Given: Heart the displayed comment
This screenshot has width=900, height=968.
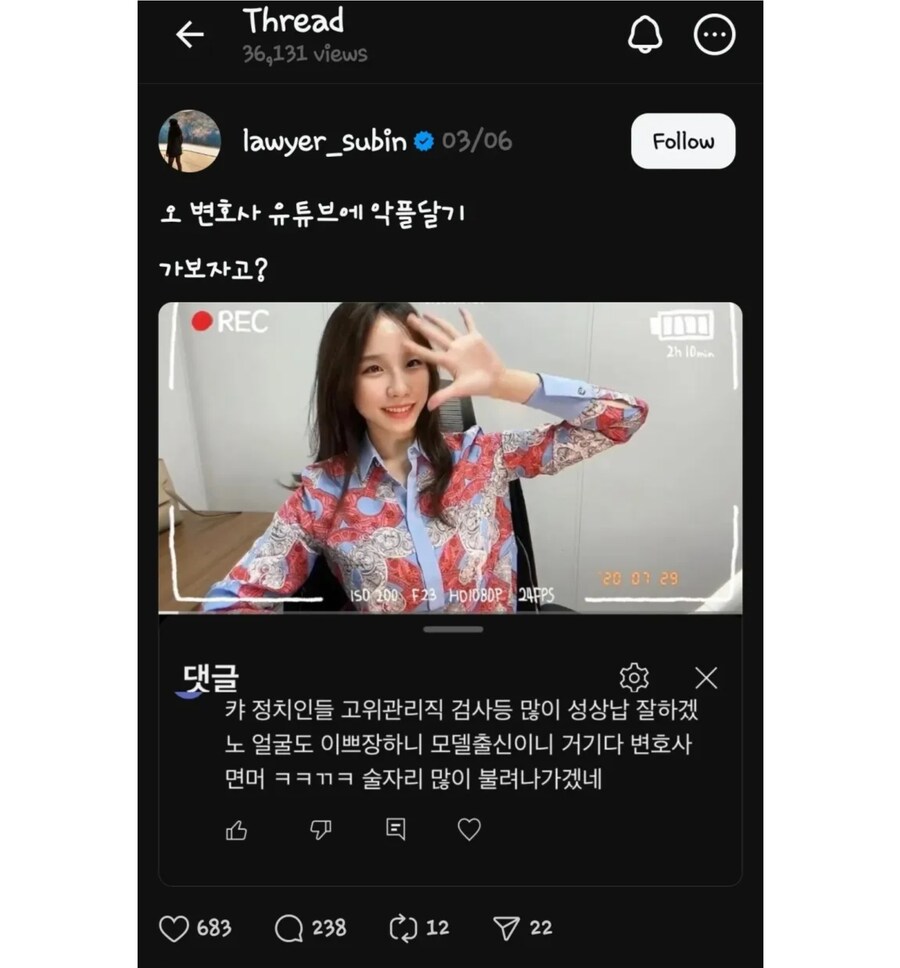Looking at the screenshot, I should 467,829.
